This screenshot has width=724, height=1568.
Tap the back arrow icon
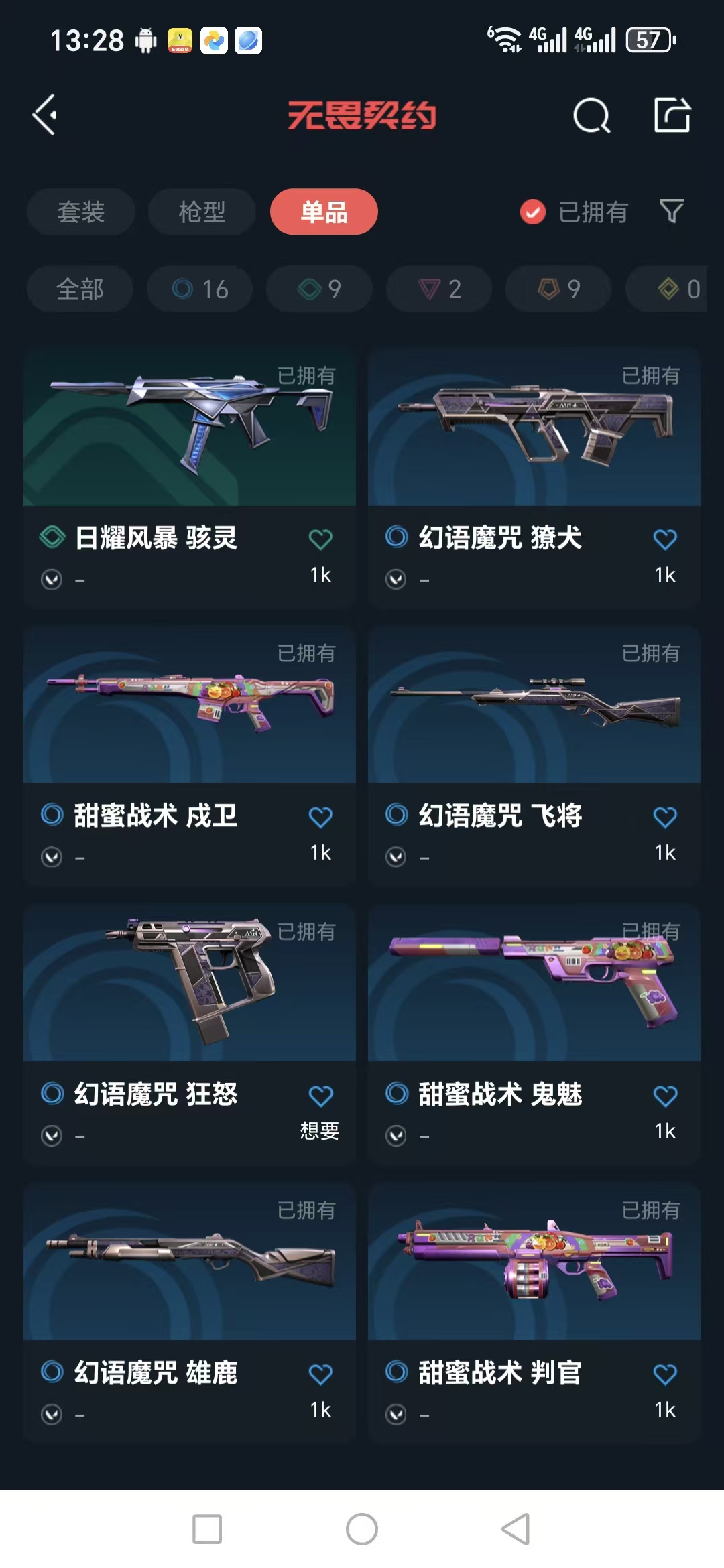(44, 115)
